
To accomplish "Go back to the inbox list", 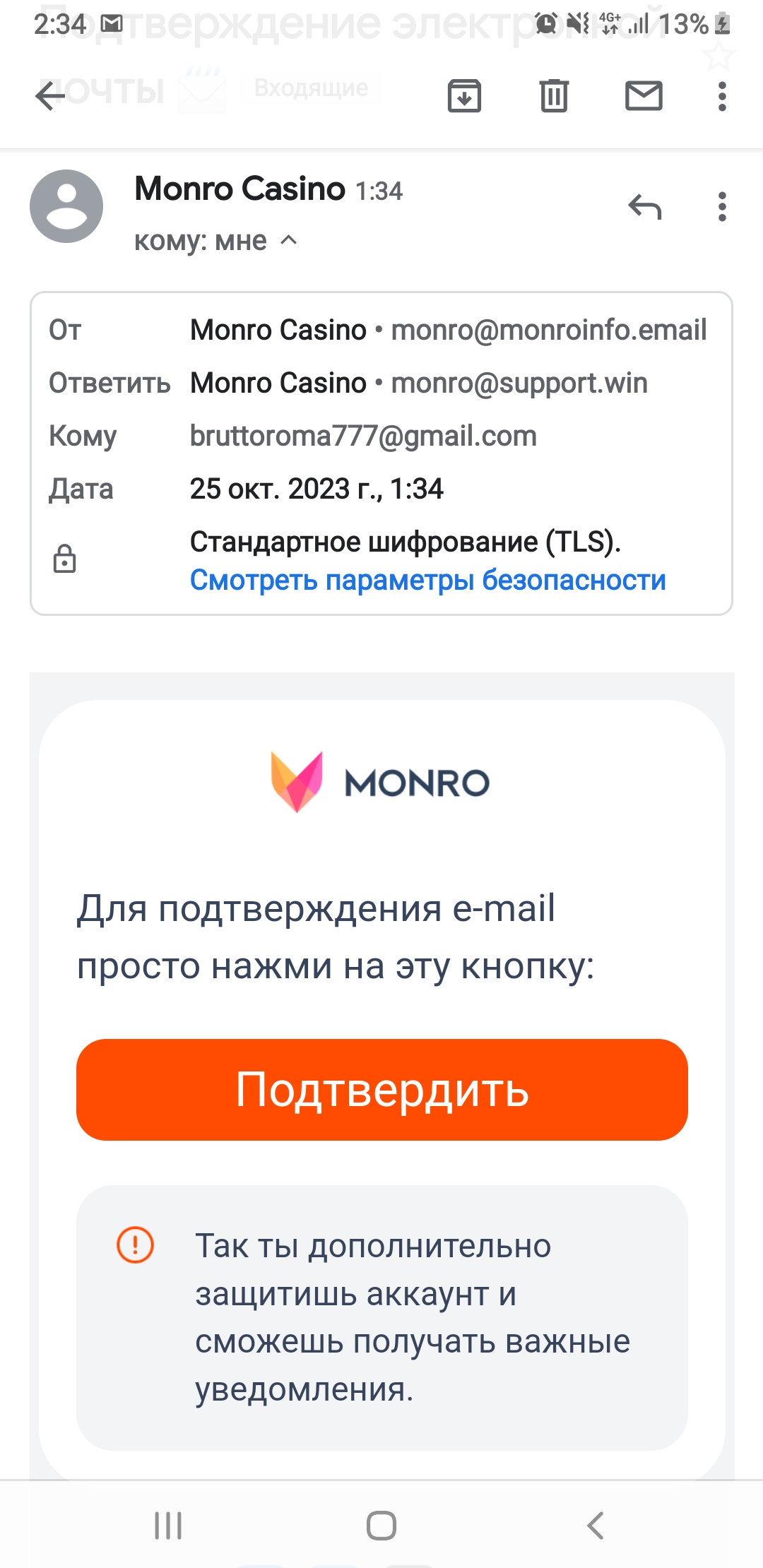I will coord(49,96).
